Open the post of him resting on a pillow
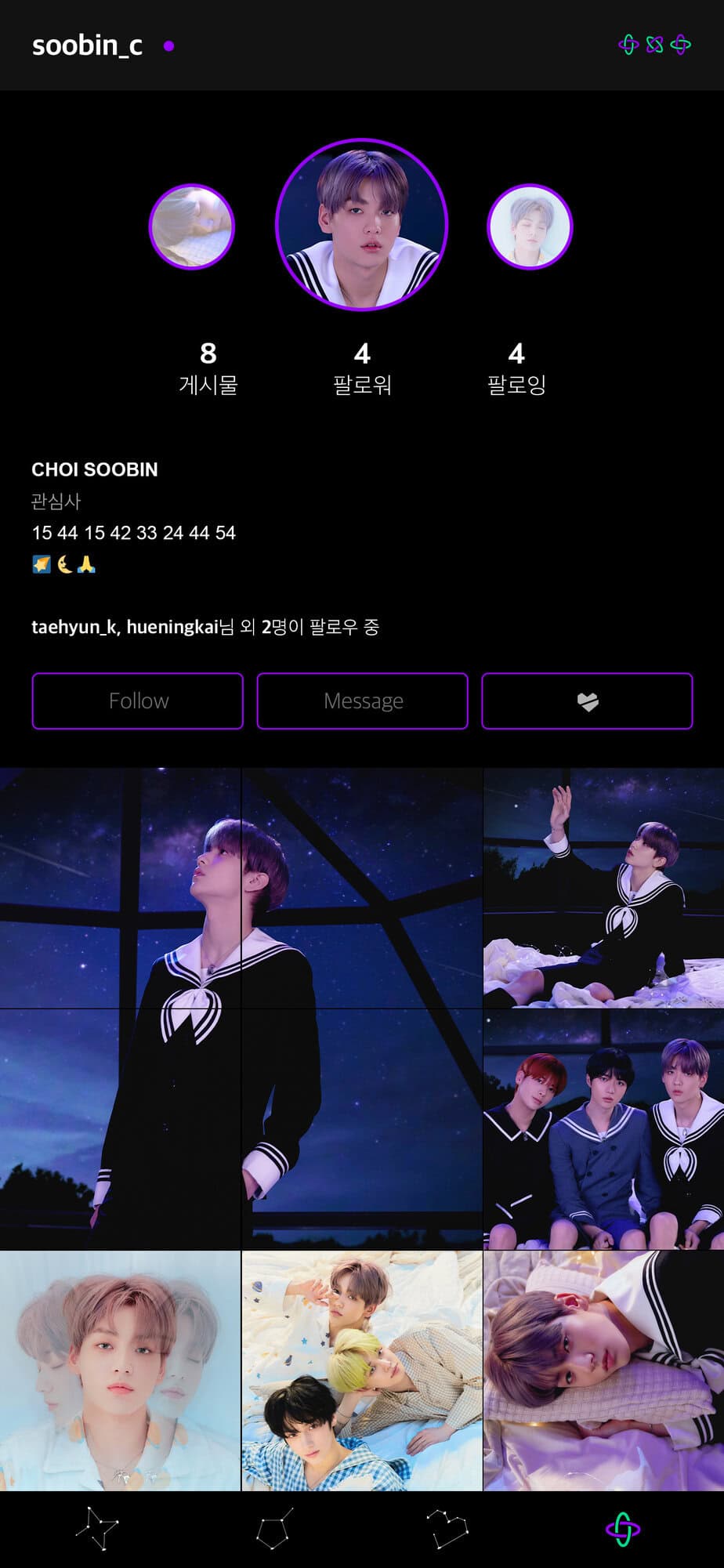The image size is (724, 1568). point(603,1370)
